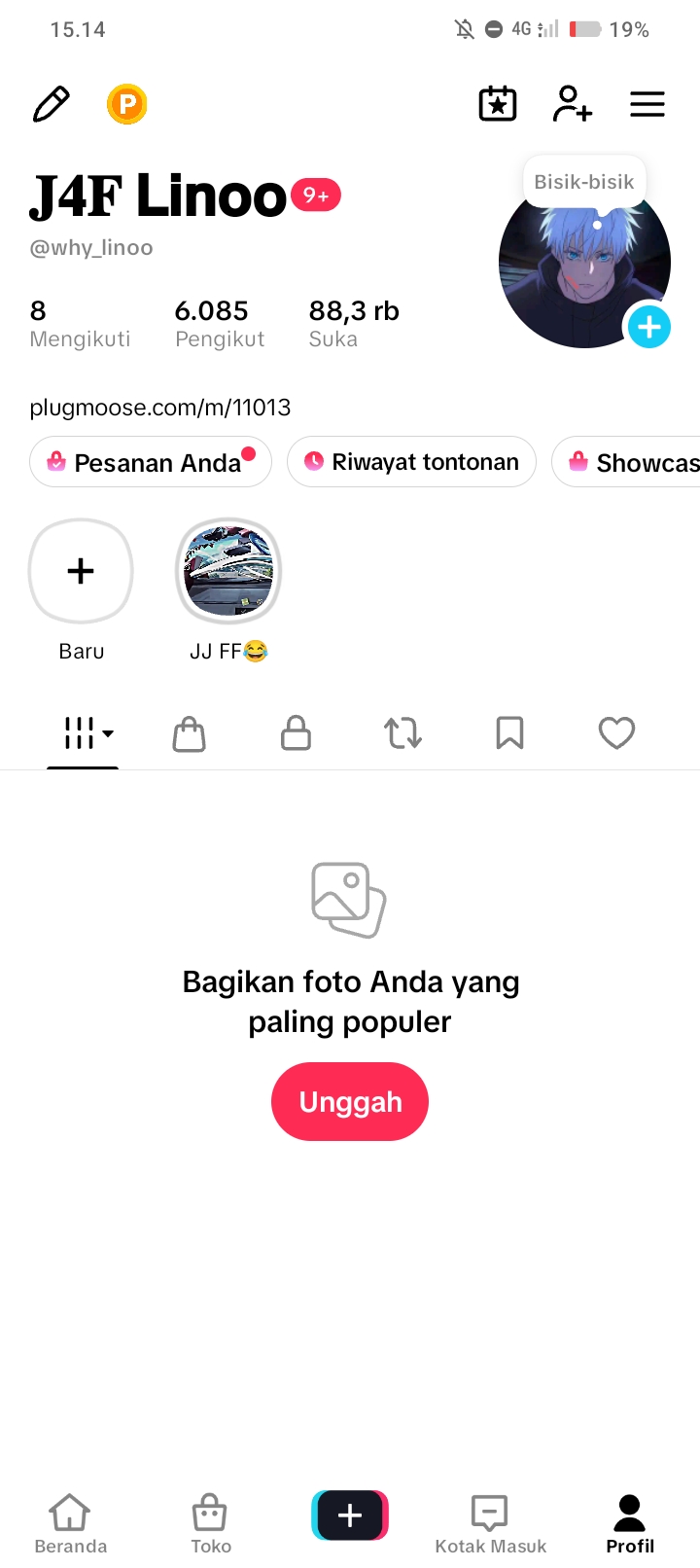
Task: View the Mengikuti following list
Action: click(x=80, y=324)
